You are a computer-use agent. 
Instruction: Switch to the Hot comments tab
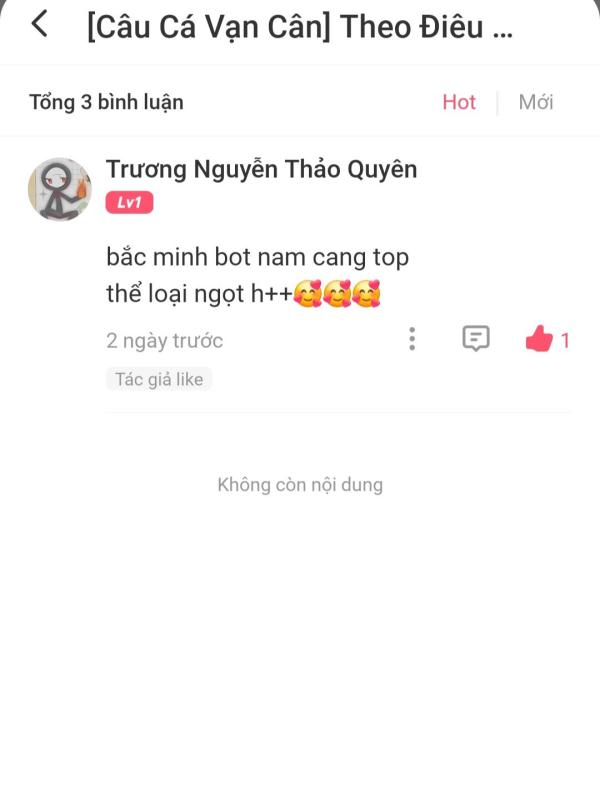459,102
